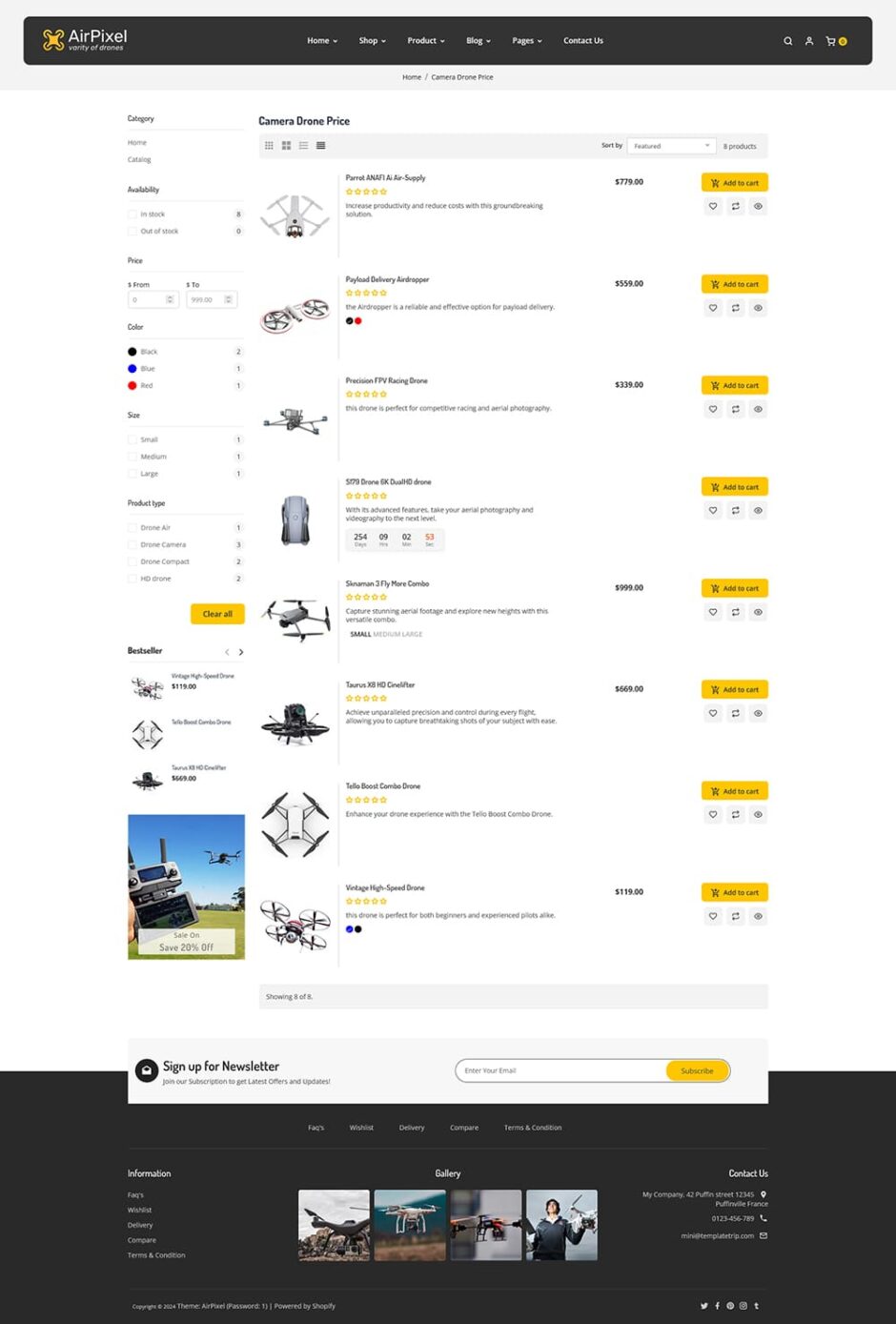This screenshot has width=896, height=1324.
Task: Switch to the small grid view
Action: click(269, 146)
